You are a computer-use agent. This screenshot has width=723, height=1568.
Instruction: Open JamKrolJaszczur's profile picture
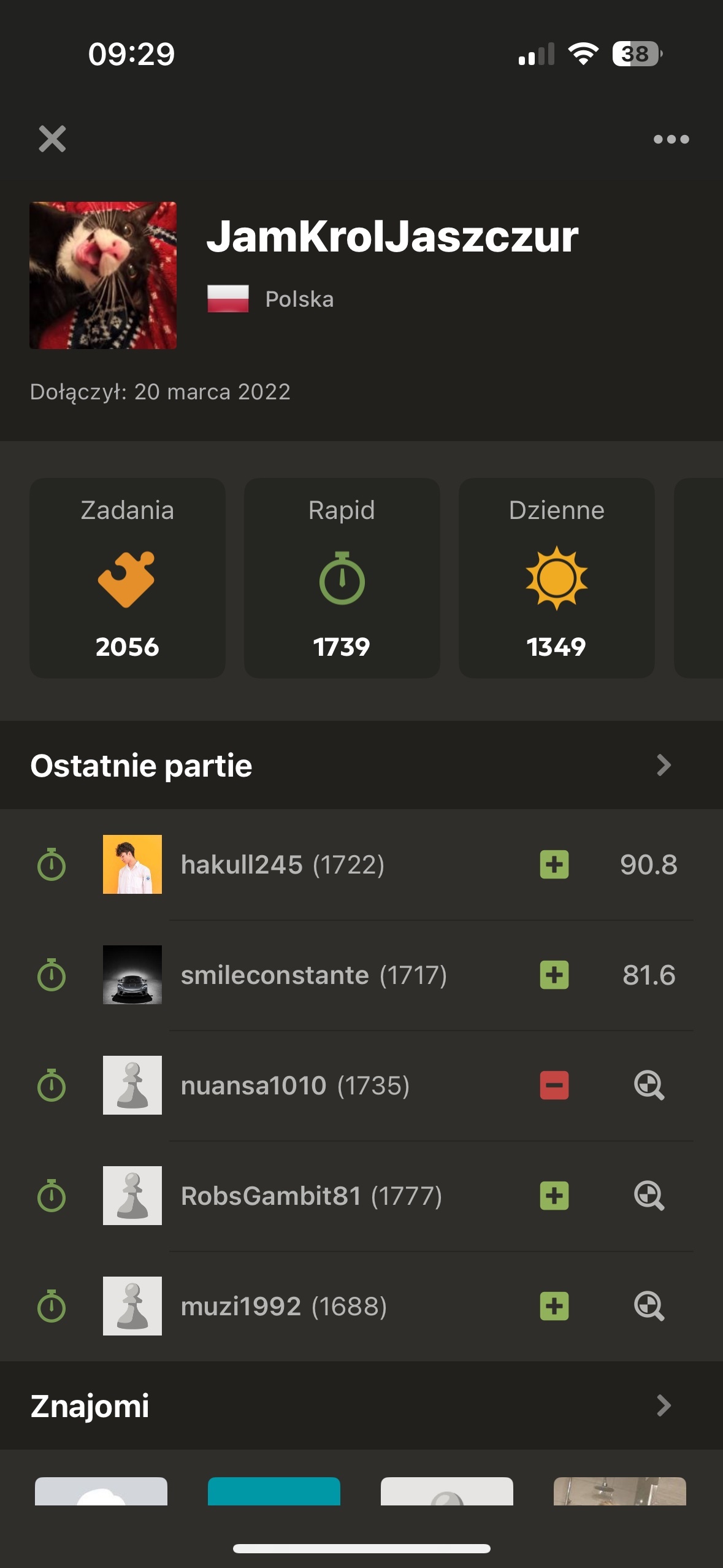pyautogui.click(x=103, y=275)
